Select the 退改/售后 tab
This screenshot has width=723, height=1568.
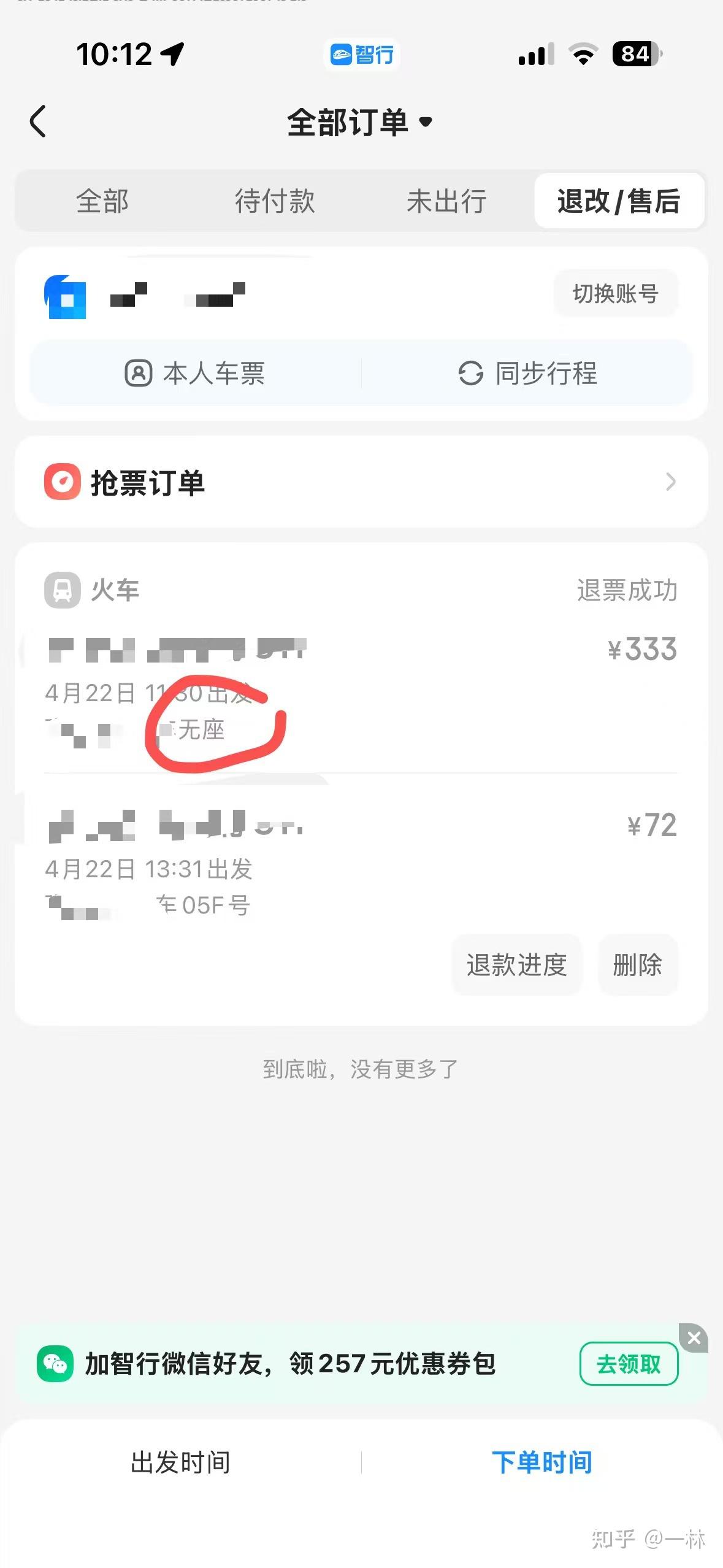click(x=618, y=201)
